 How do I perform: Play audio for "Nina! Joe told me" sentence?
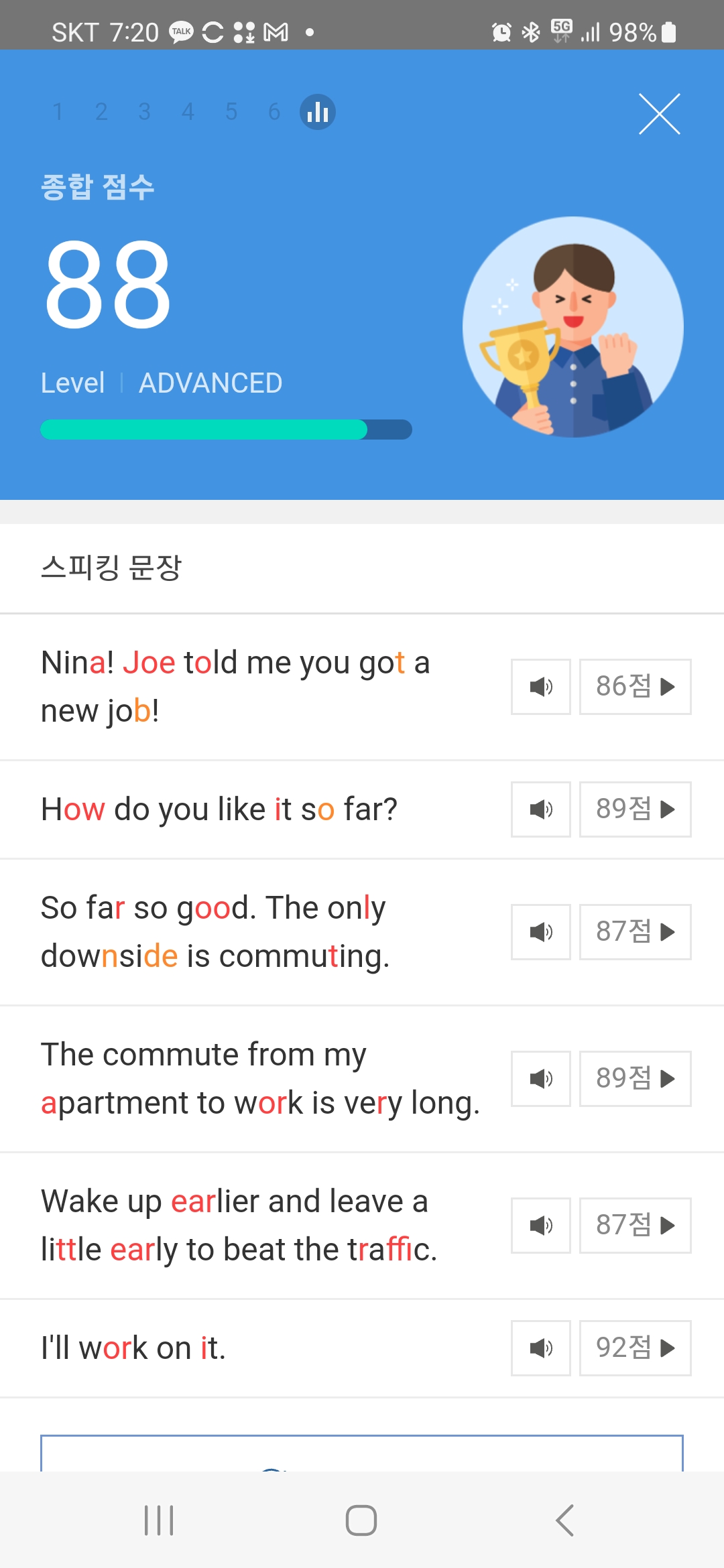pos(541,687)
